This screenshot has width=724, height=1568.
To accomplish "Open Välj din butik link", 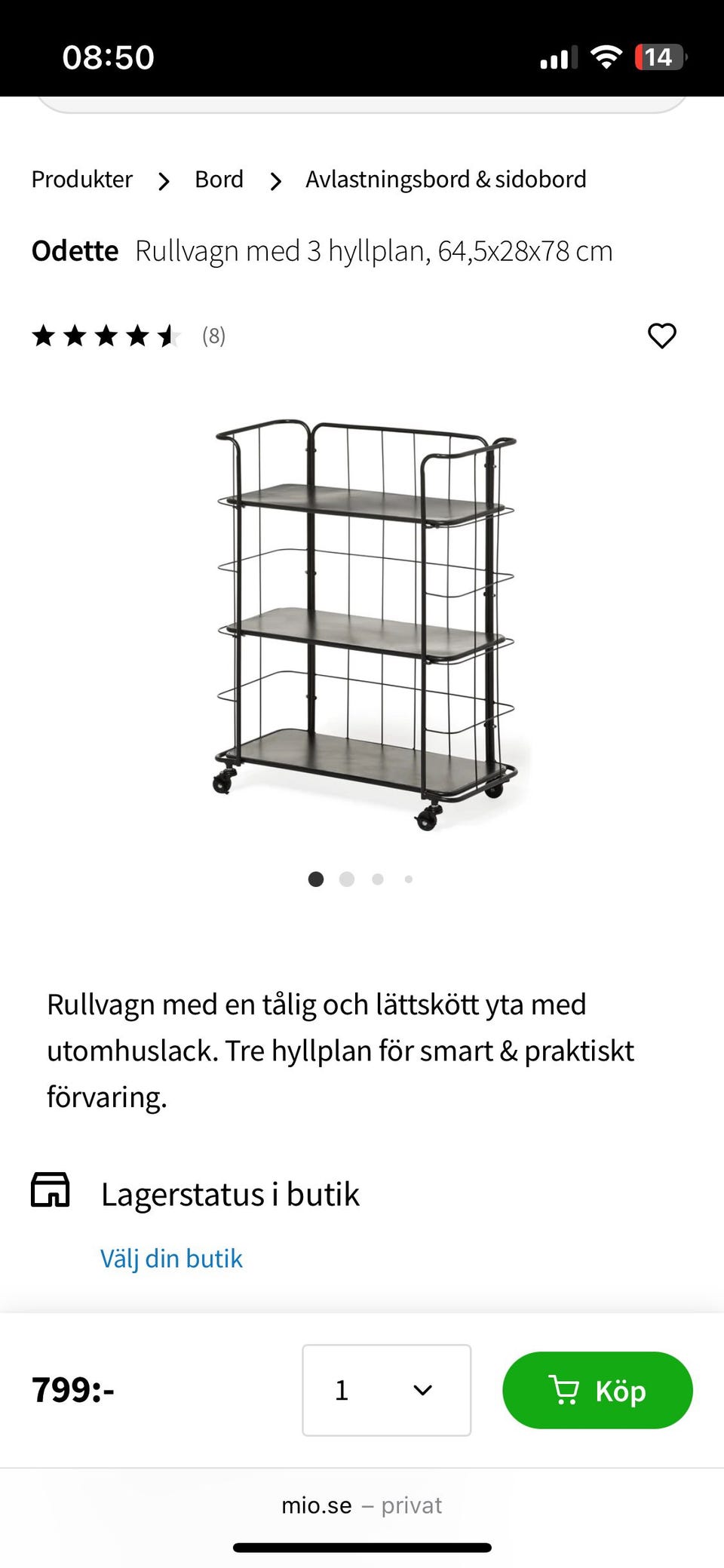I will pos(171,1258).
